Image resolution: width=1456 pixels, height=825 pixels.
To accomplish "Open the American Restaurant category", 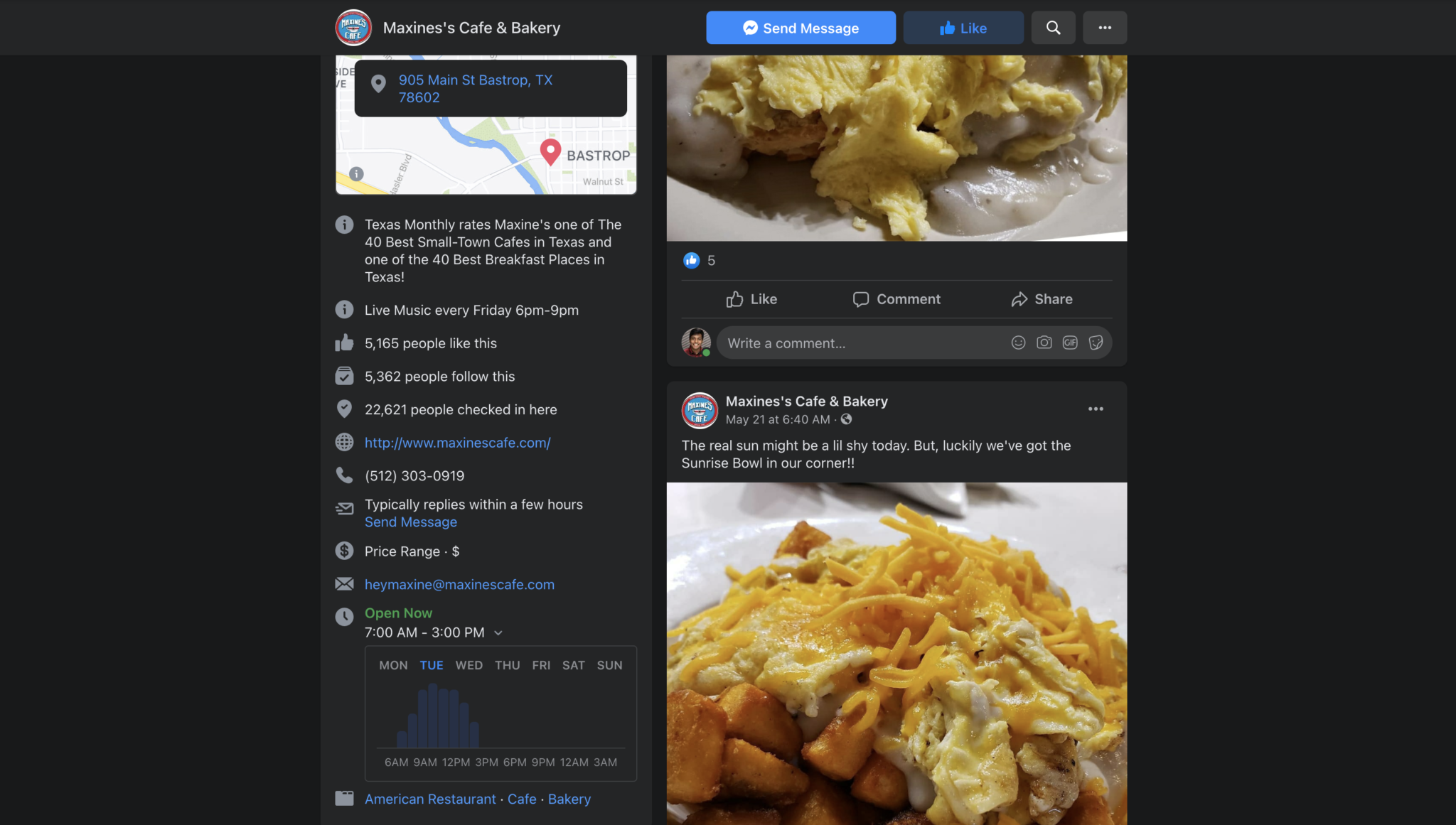I will click(x=430, y=799).
